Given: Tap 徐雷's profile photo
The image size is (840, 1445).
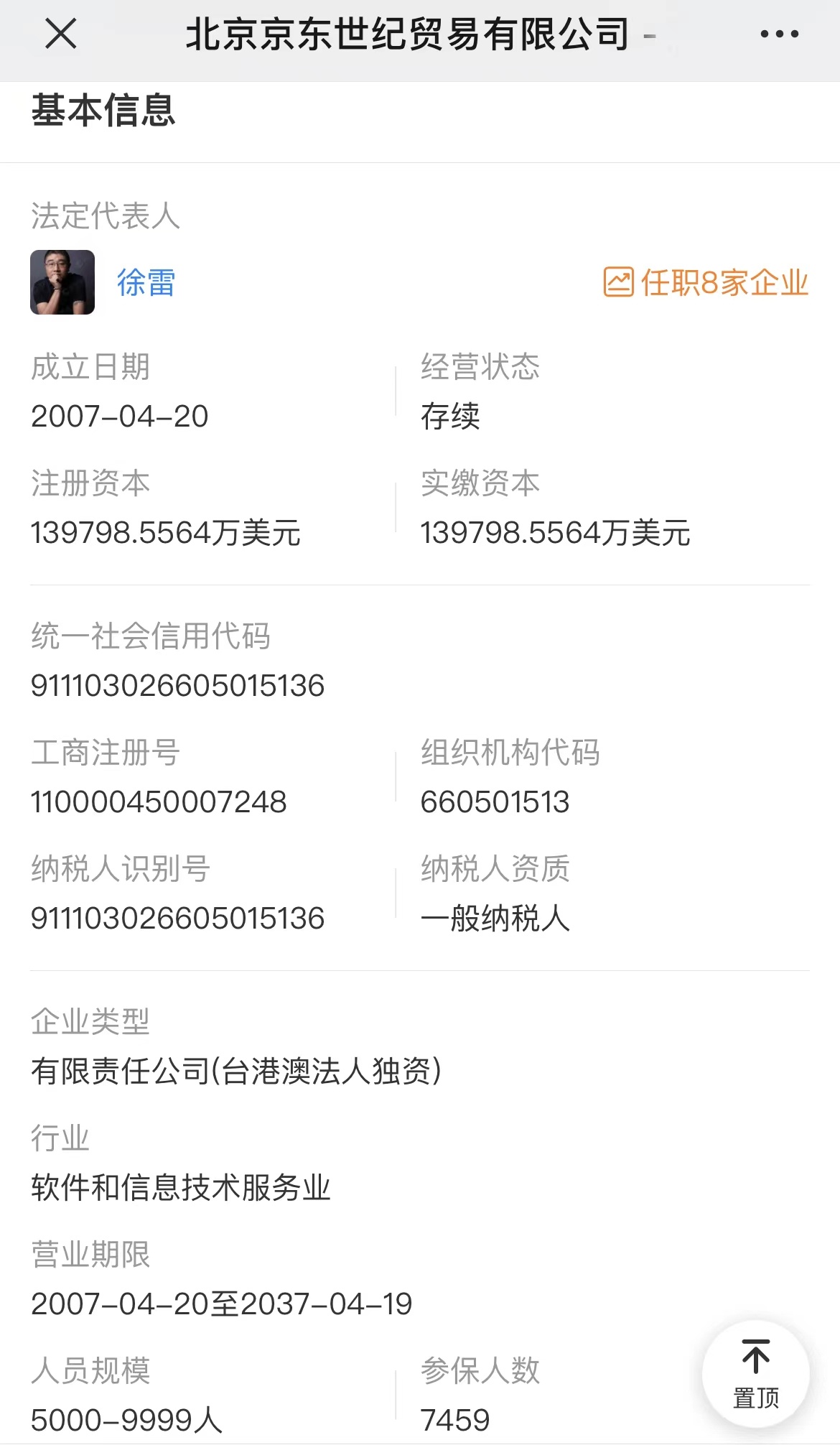Looking at the screenshot, I should click(62, 282).
